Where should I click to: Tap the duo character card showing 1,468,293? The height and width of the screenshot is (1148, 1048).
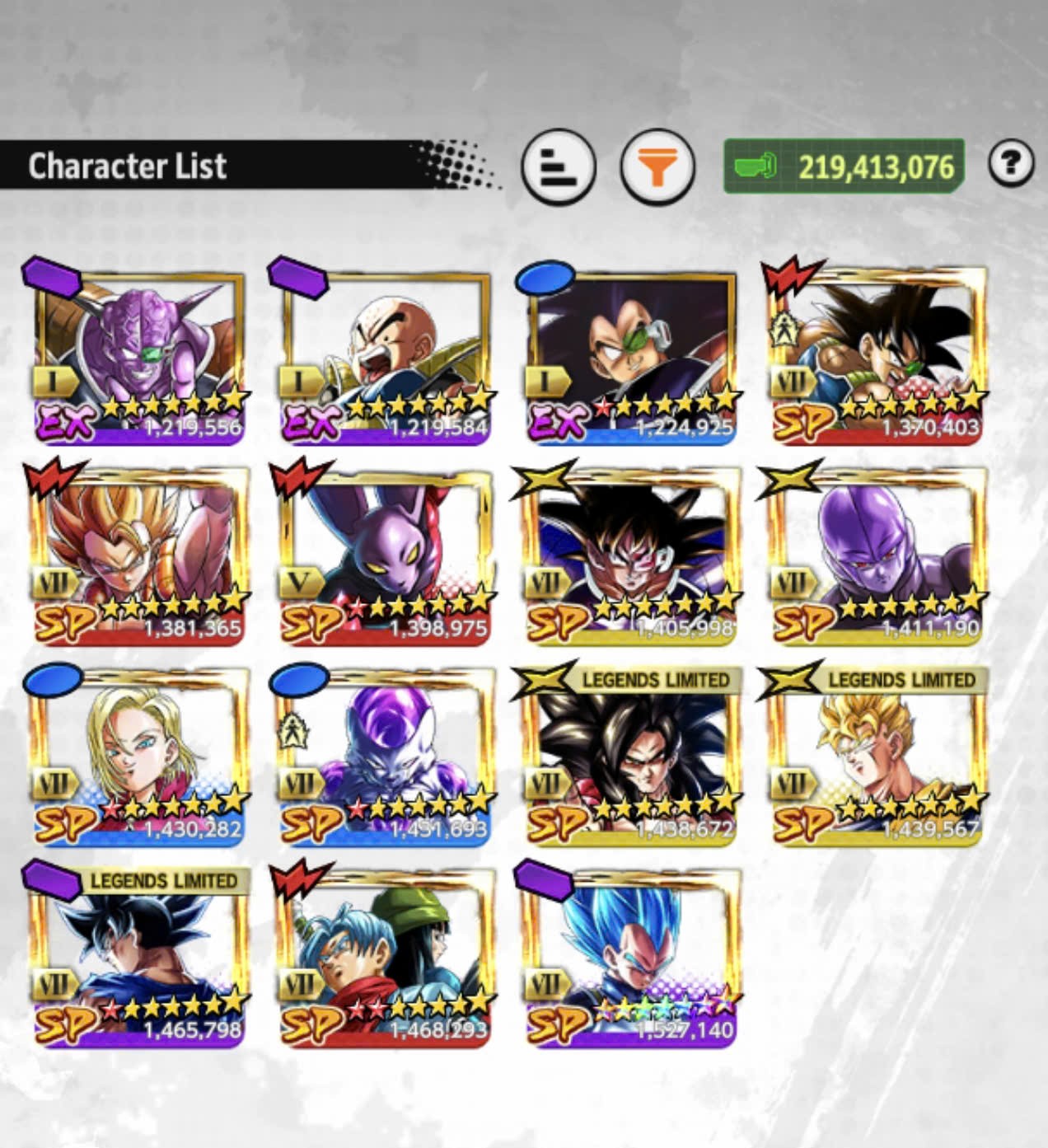point(385,958)
